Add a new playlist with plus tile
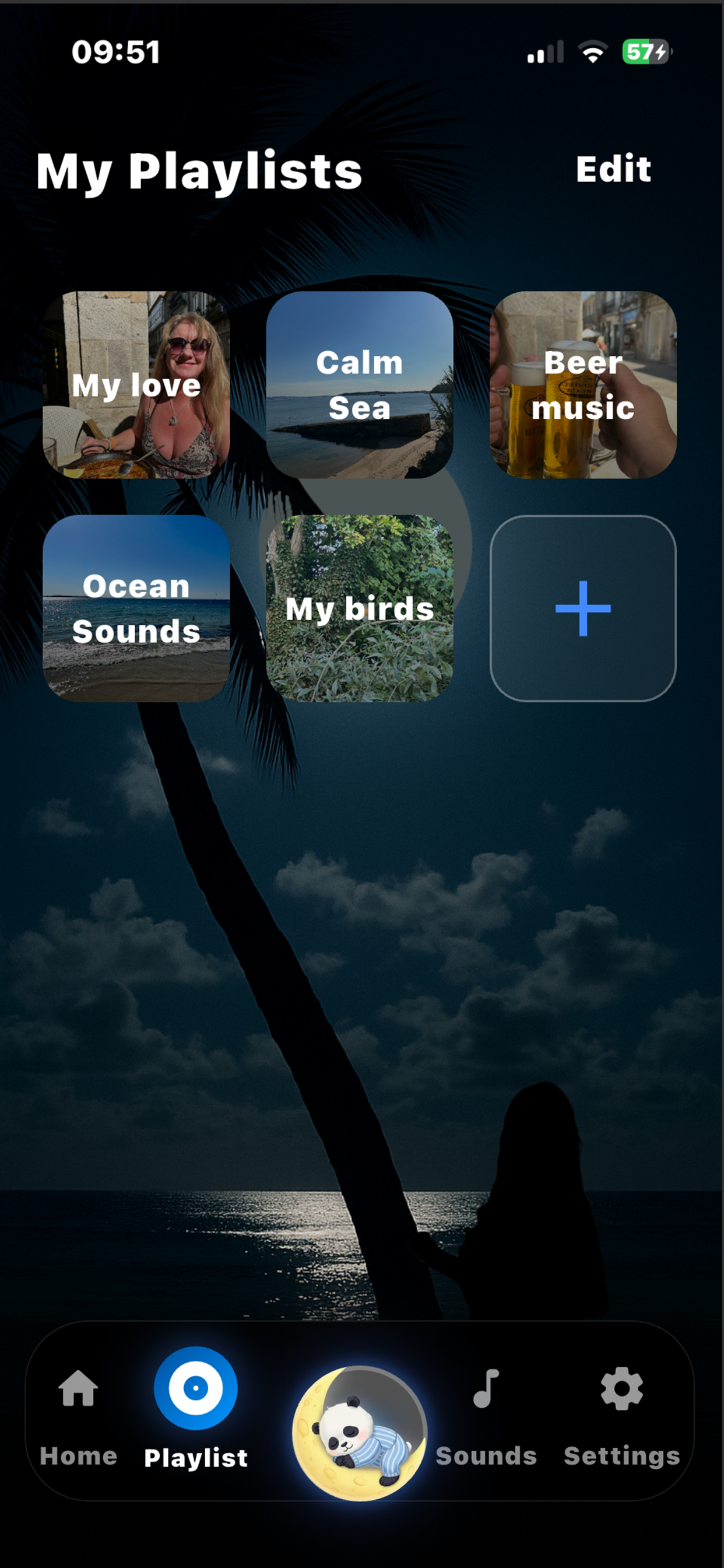 coord(583,608)
